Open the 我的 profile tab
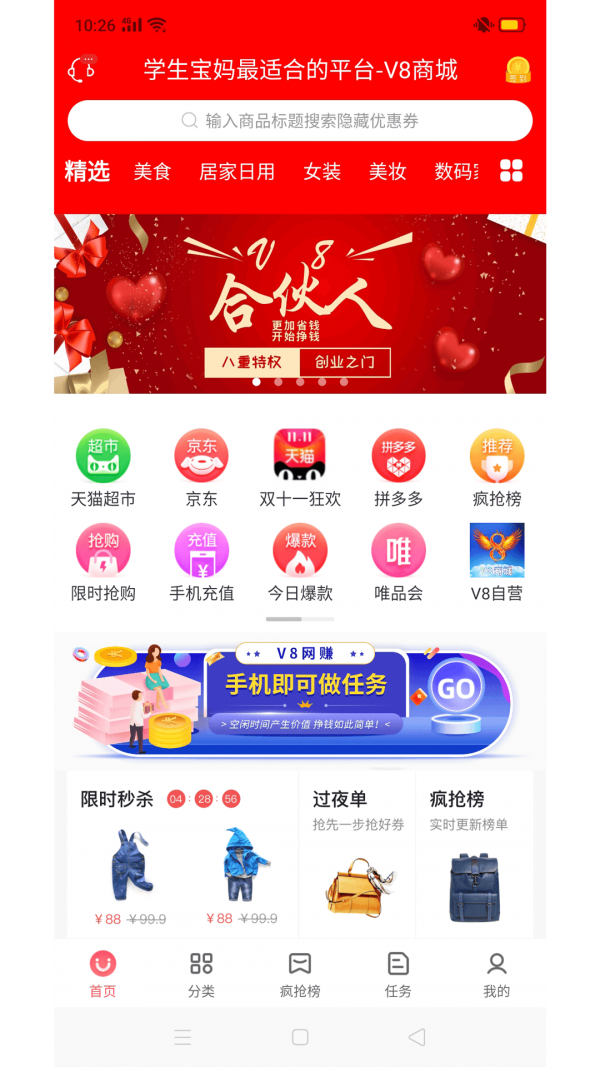This screenshot has width=600, height=1067. pos(496,974)
